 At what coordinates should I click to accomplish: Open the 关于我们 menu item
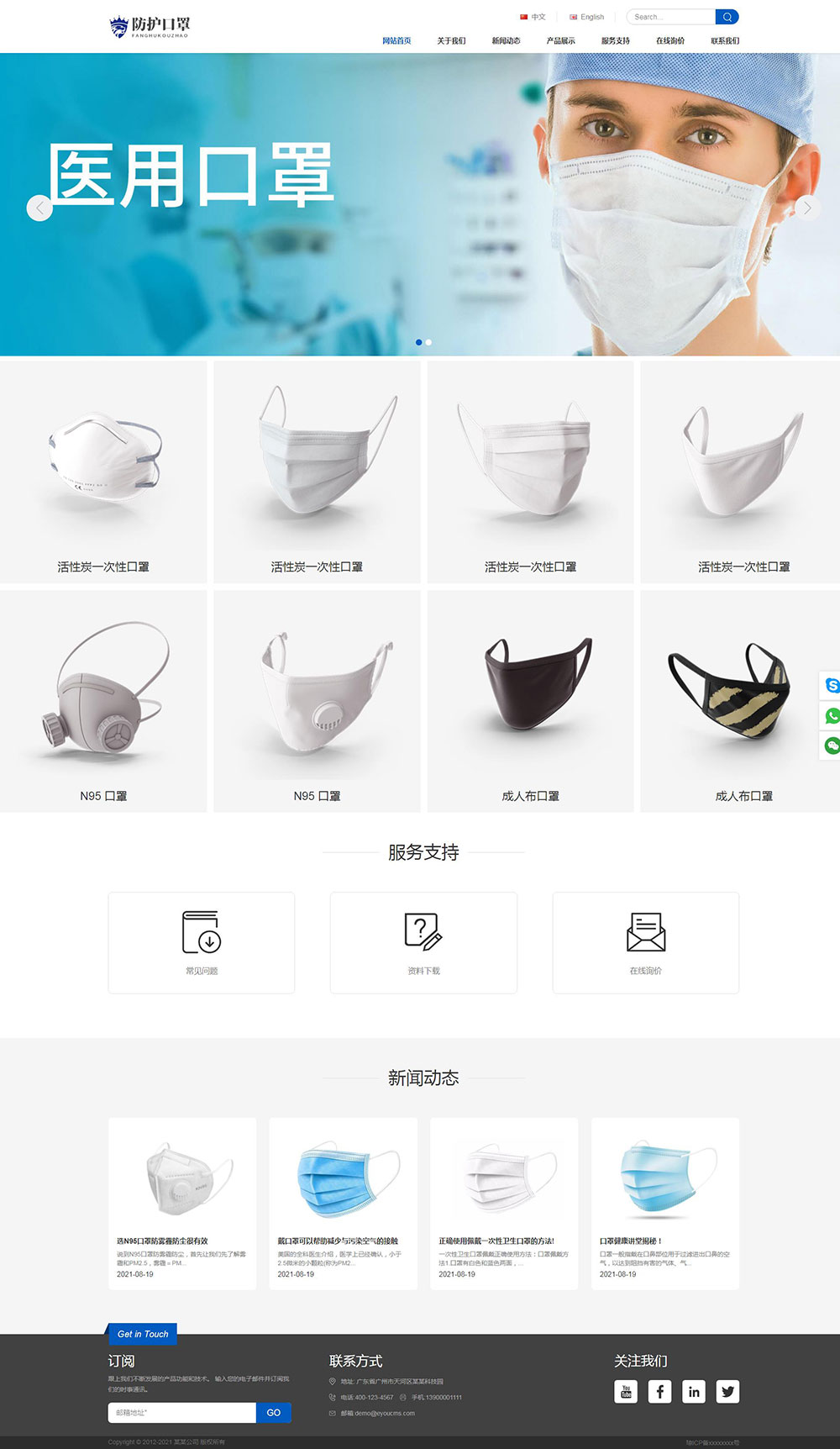tap(451, 40)
